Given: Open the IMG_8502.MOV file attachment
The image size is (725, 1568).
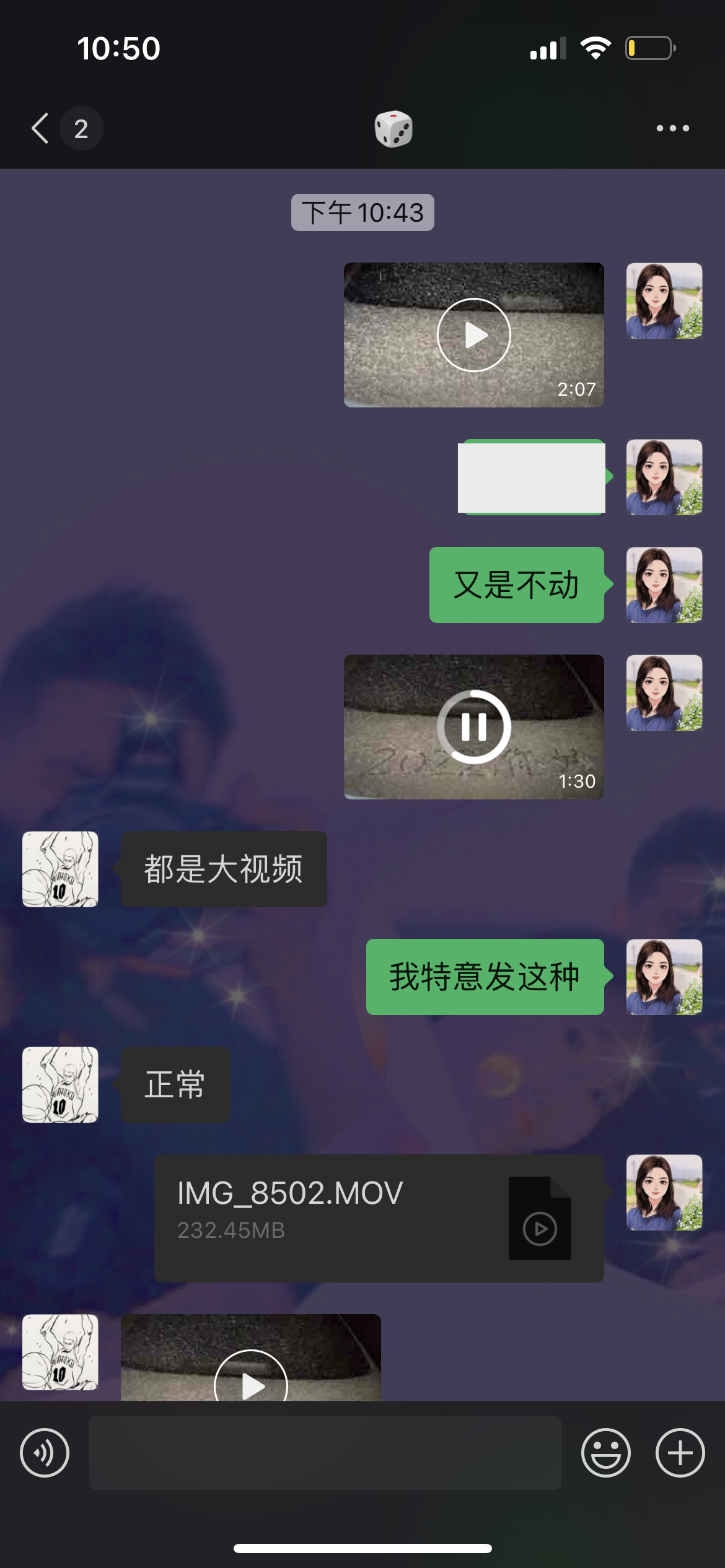Looking at the screenshot, I should pyautogui.click(x=379, y=1217).
